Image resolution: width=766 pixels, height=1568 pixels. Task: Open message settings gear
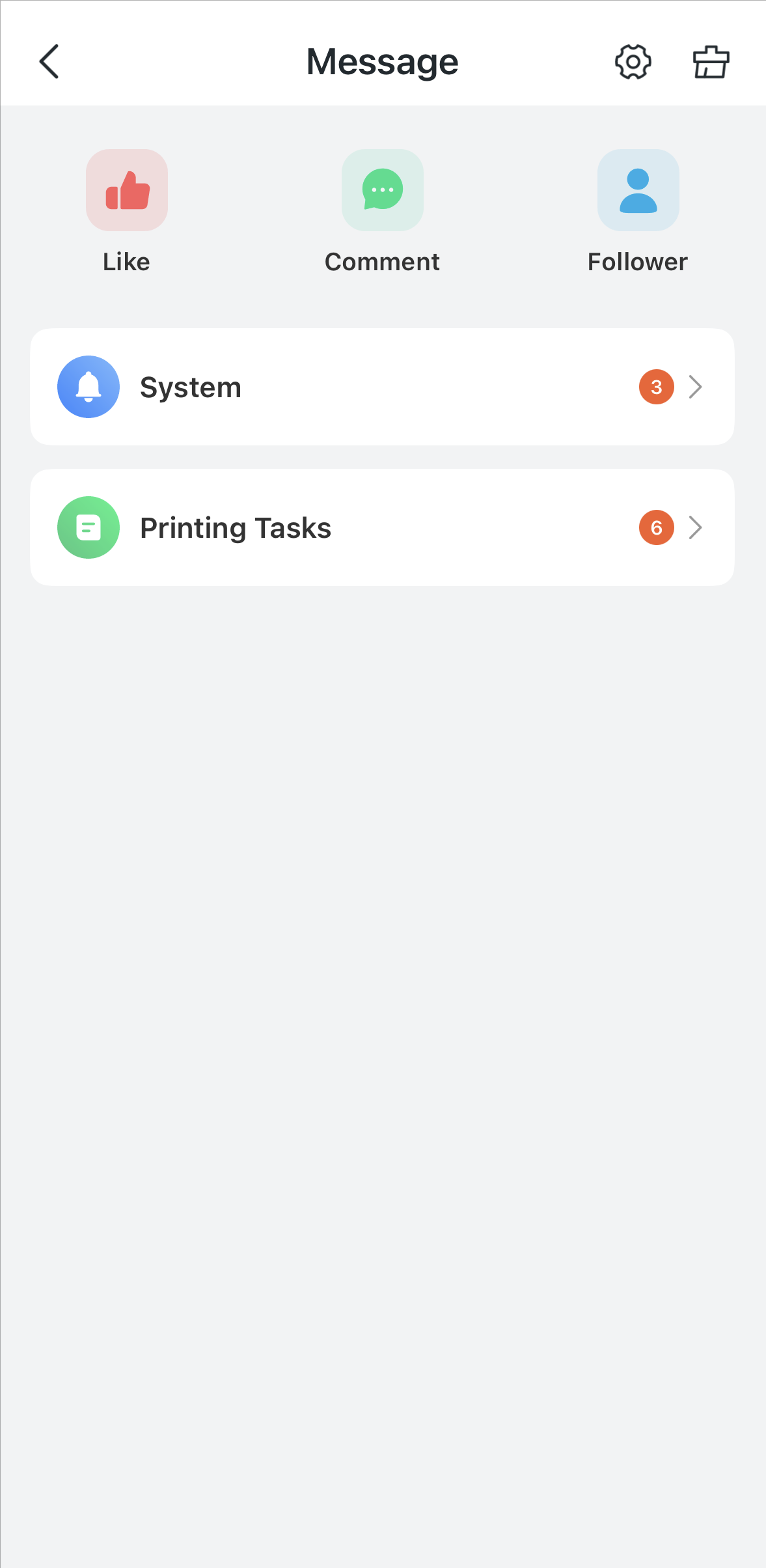[633, 62]
